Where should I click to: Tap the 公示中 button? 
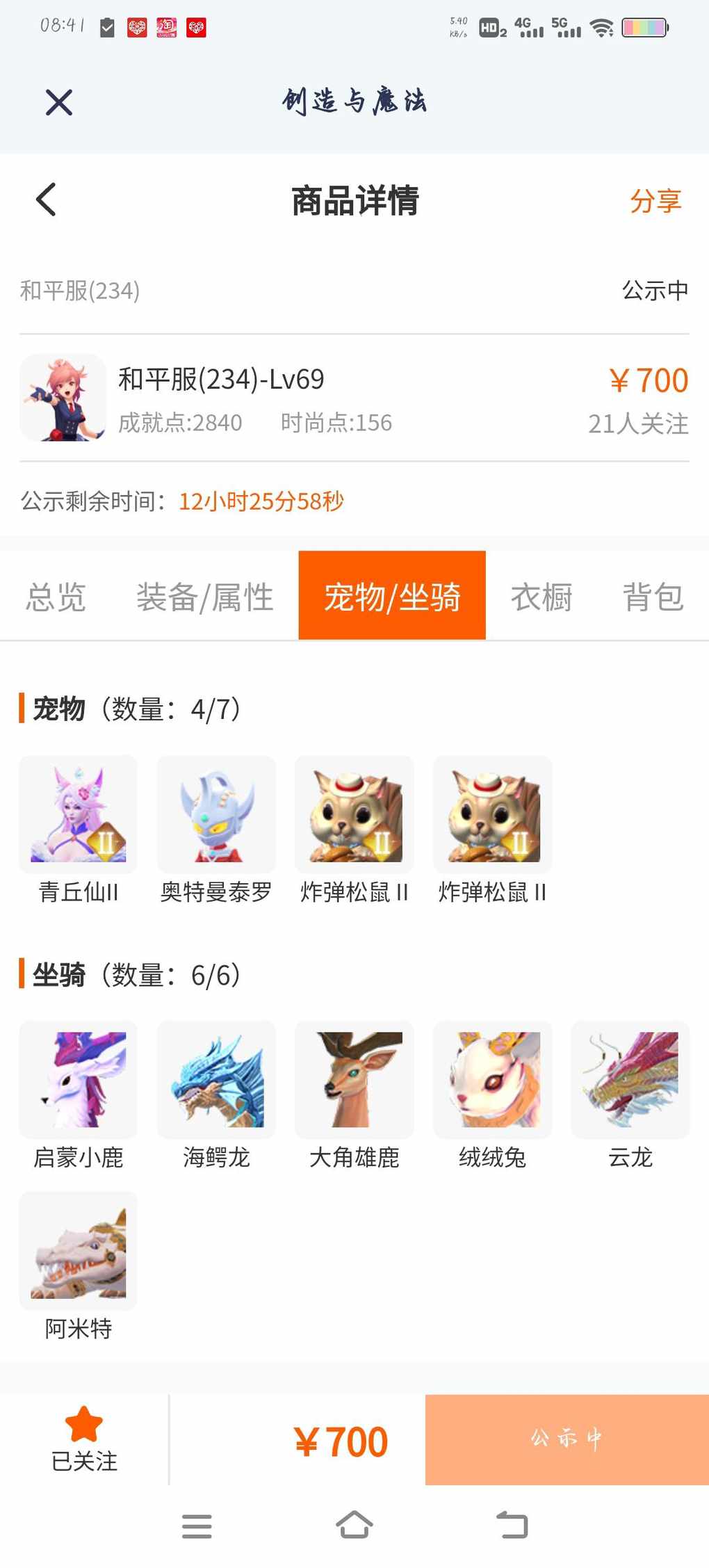567,1439
